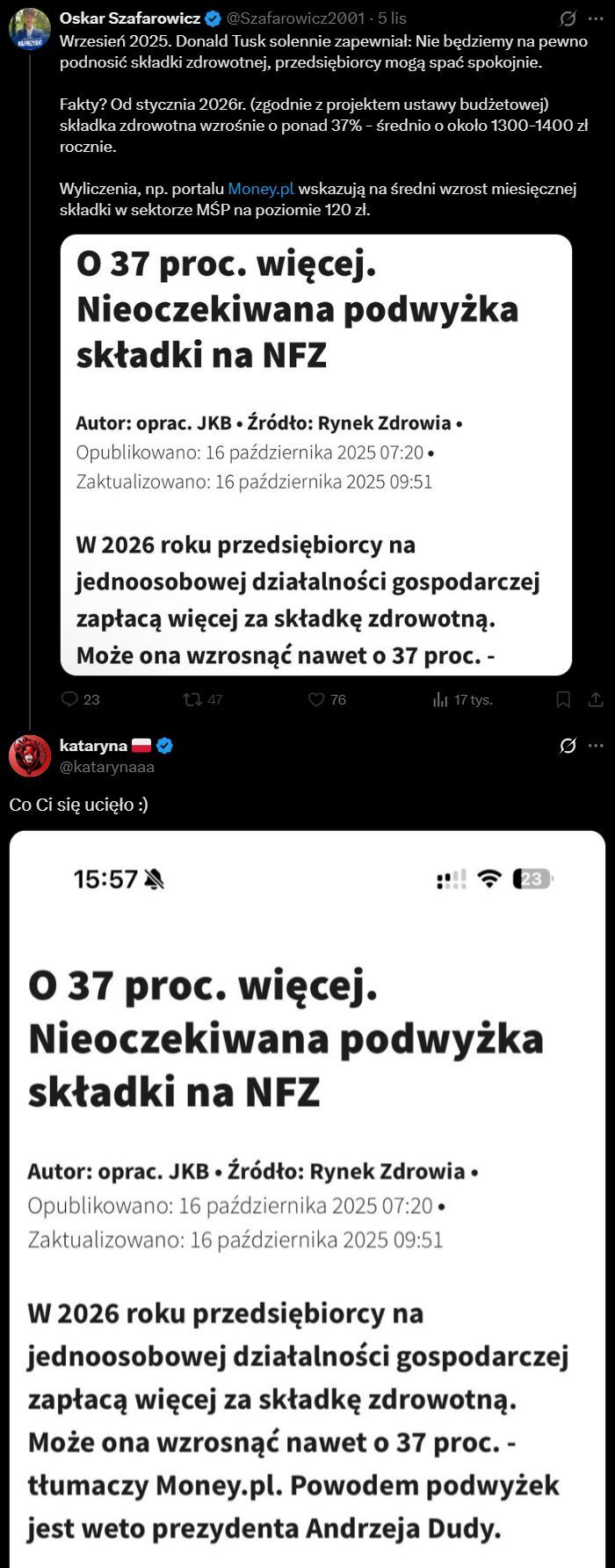The width and height of the screenshot is (615, 1568).
Task: Open overflow menu on Oskar Szafarowicz's post
Action: pos(596,18)
